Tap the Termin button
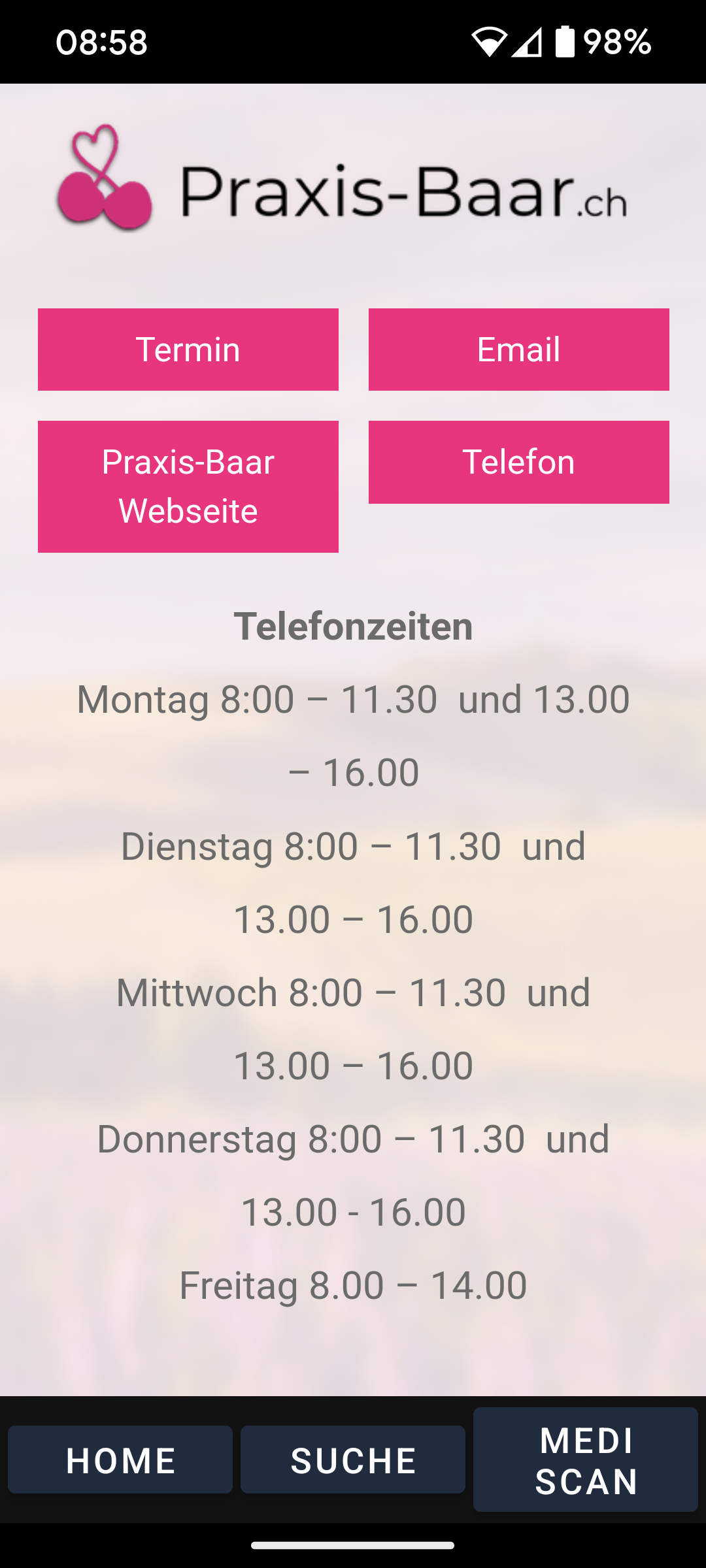This screenshot has height=1568, width=706. pyautogui.click(x=188, y=350)
